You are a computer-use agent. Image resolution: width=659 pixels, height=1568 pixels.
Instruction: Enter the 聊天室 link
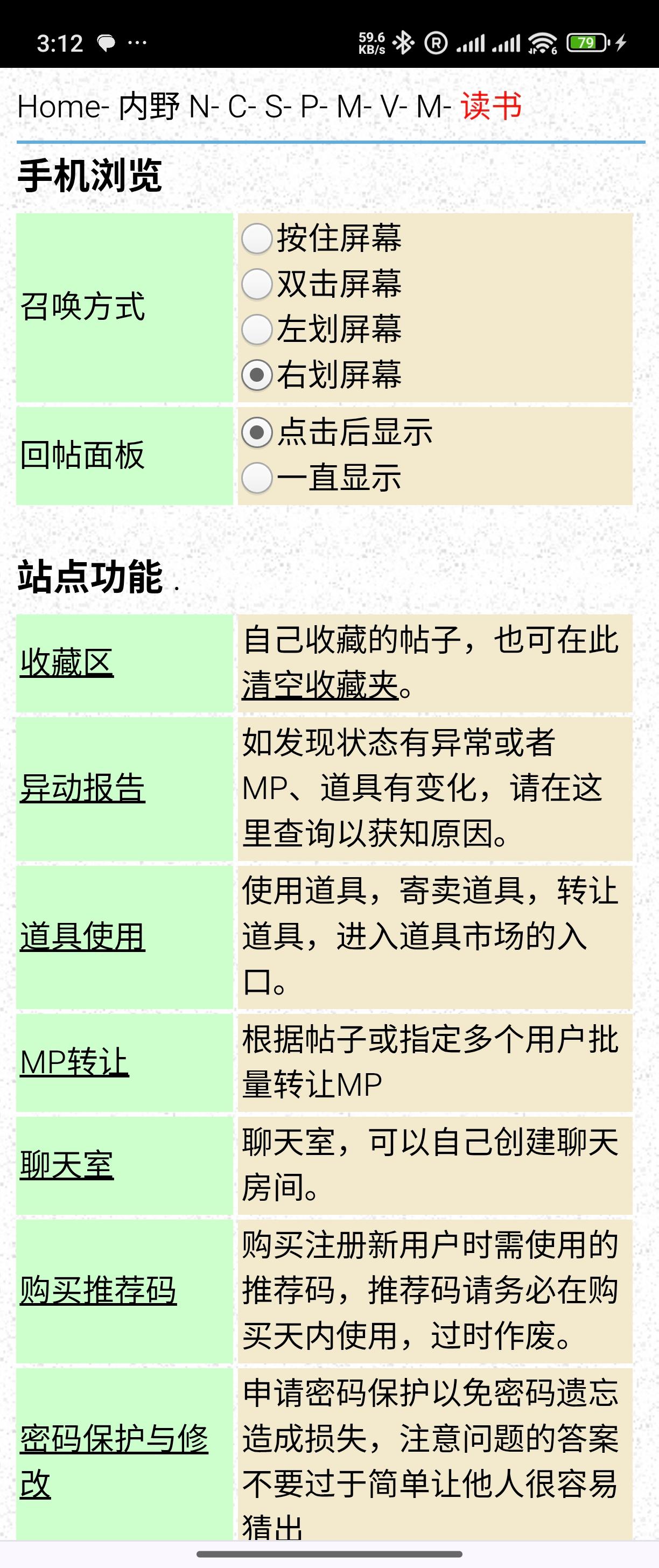click(67, 1166)
